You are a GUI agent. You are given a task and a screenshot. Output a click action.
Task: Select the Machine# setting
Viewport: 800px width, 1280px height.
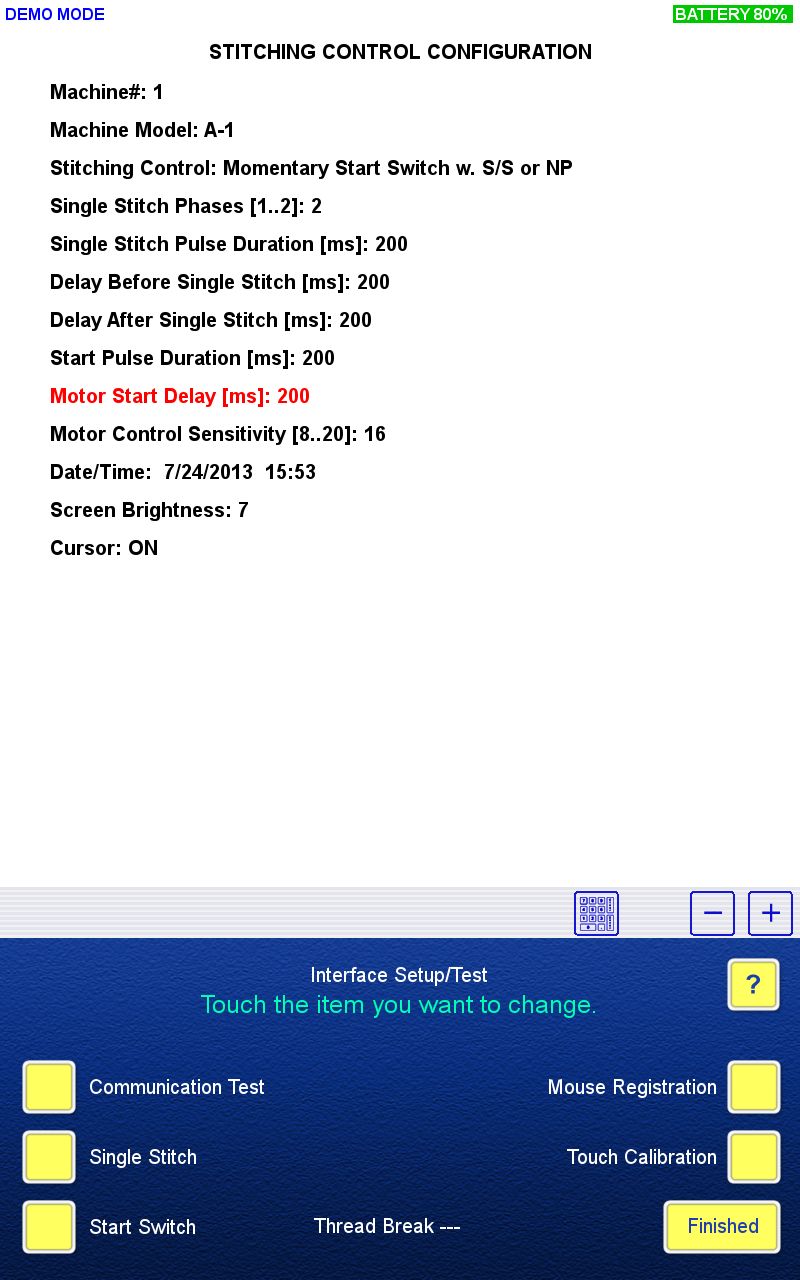[107, 92]
